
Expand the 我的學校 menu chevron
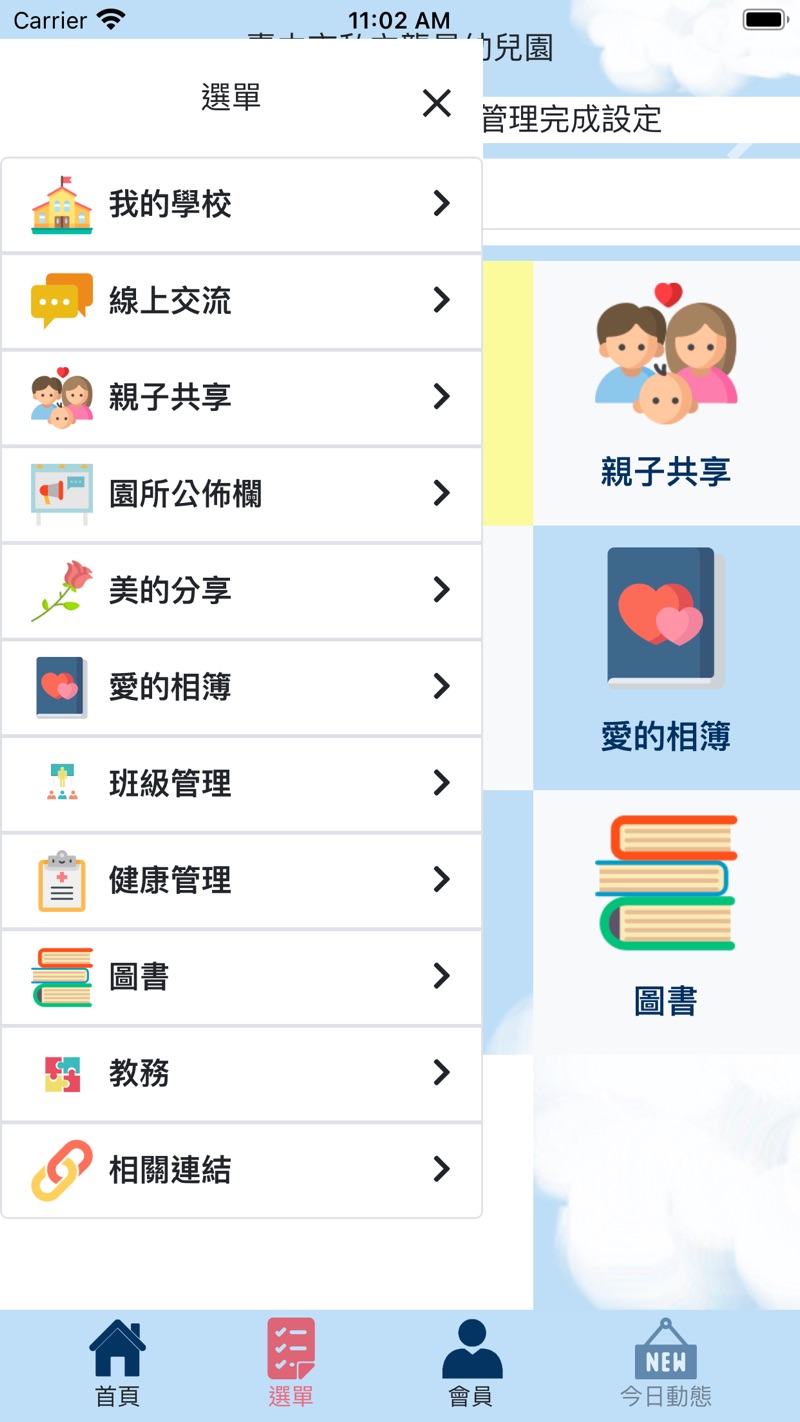[441, 203]
